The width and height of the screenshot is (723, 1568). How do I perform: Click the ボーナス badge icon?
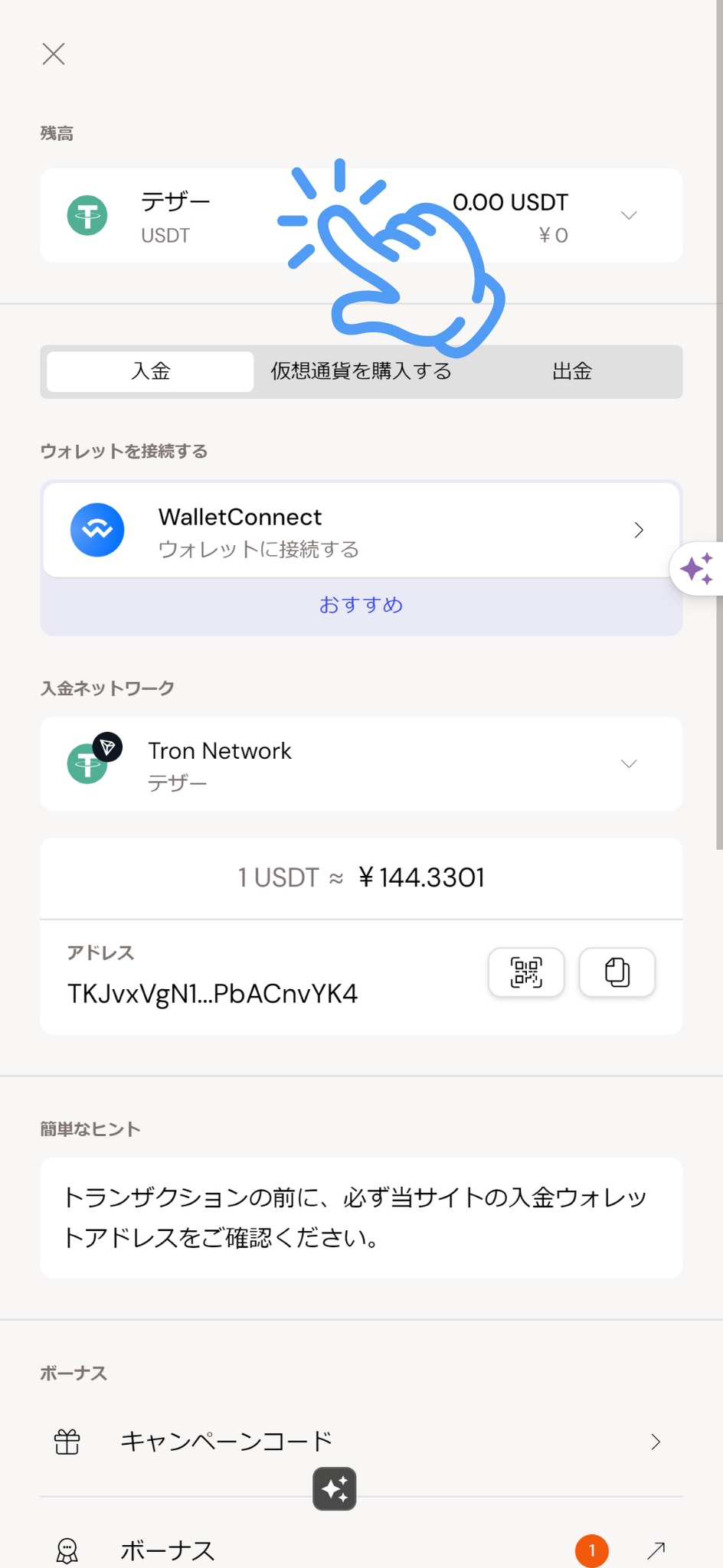(67, 1550)
